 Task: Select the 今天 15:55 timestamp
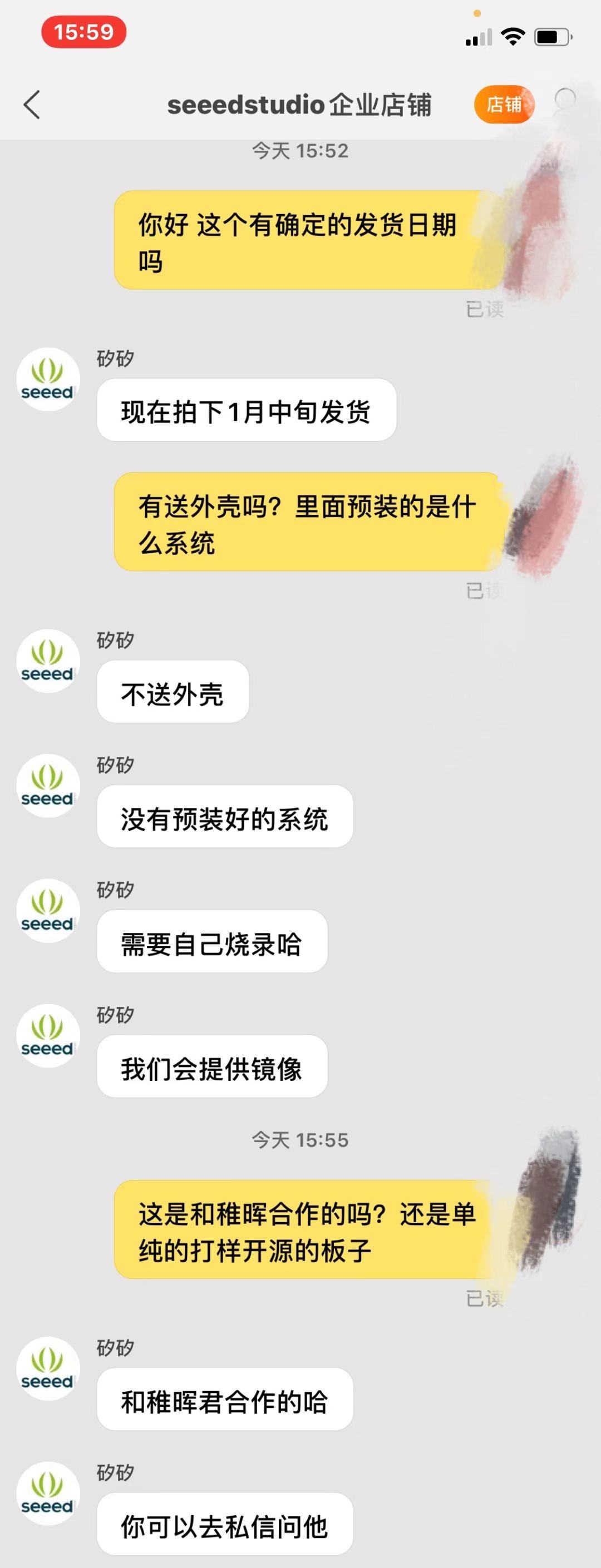pyautogui.click(x=300, y=1141)
